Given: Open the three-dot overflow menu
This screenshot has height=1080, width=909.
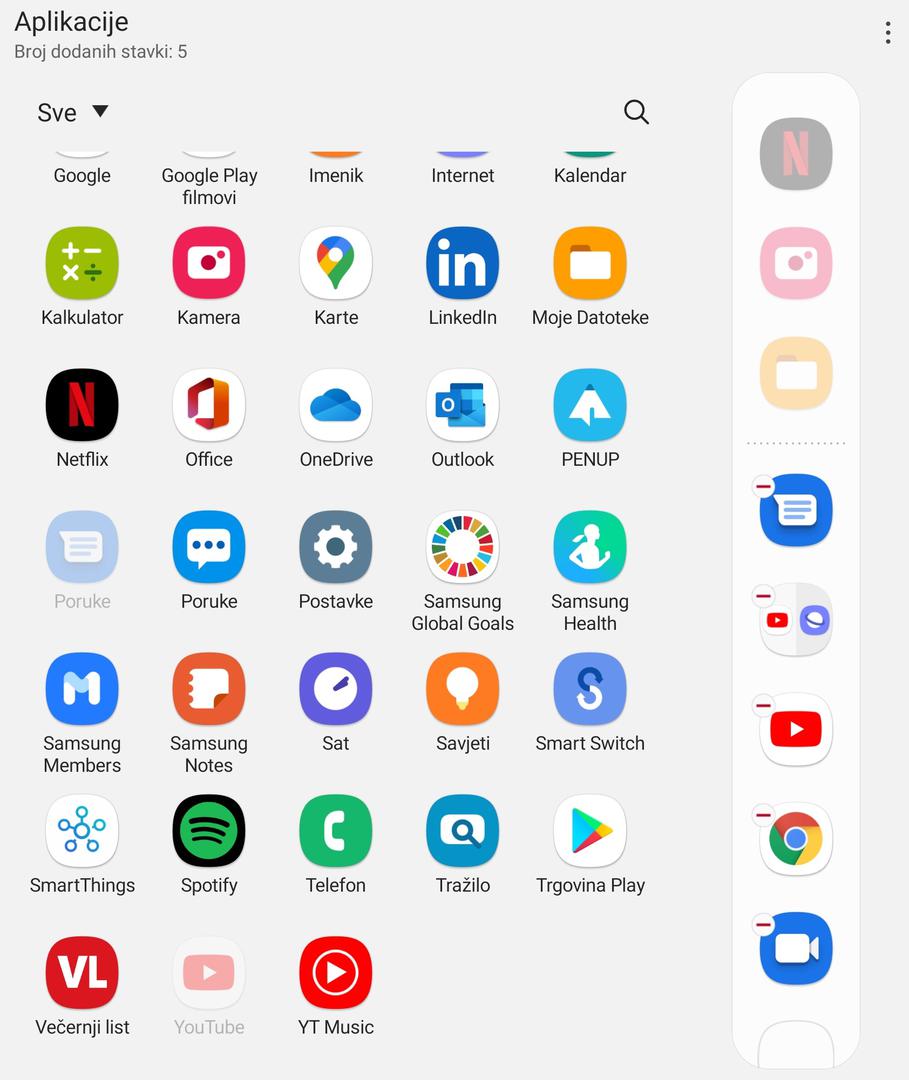Looking at the screenshot, I should (x=887, y=33).
